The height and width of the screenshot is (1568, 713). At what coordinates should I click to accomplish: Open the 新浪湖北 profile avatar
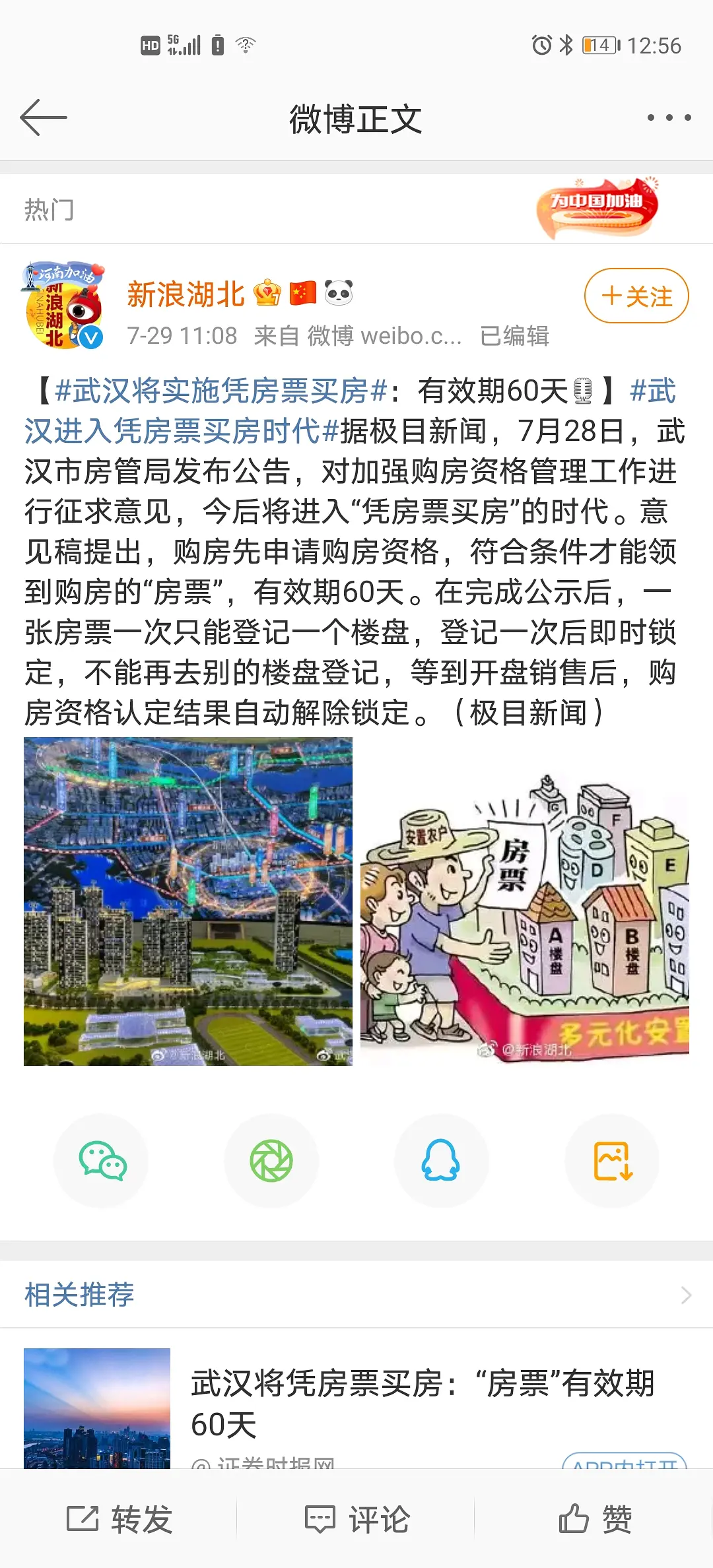(64, 306)
